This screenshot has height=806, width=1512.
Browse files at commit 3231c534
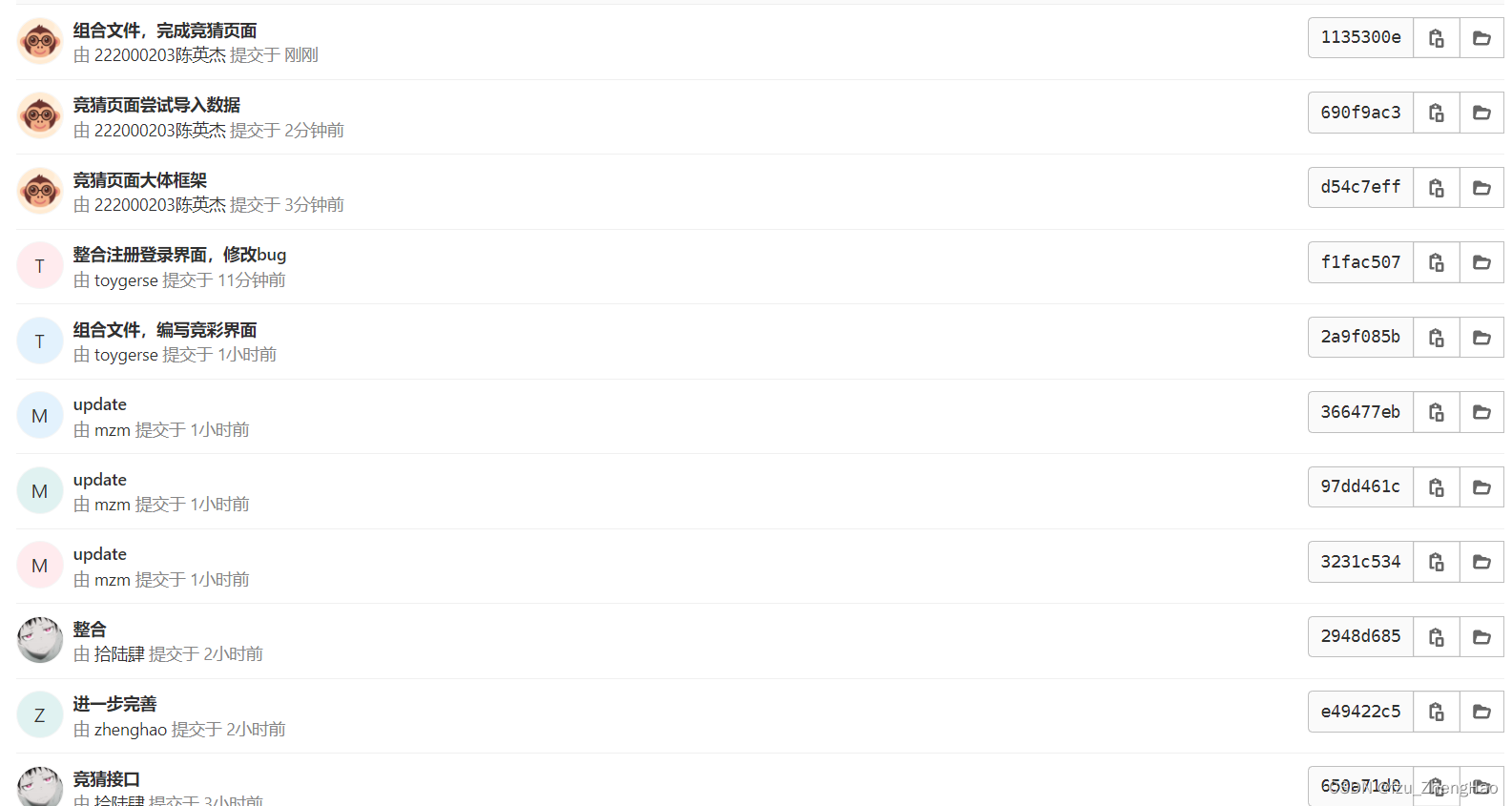[x=1481, y=562]
